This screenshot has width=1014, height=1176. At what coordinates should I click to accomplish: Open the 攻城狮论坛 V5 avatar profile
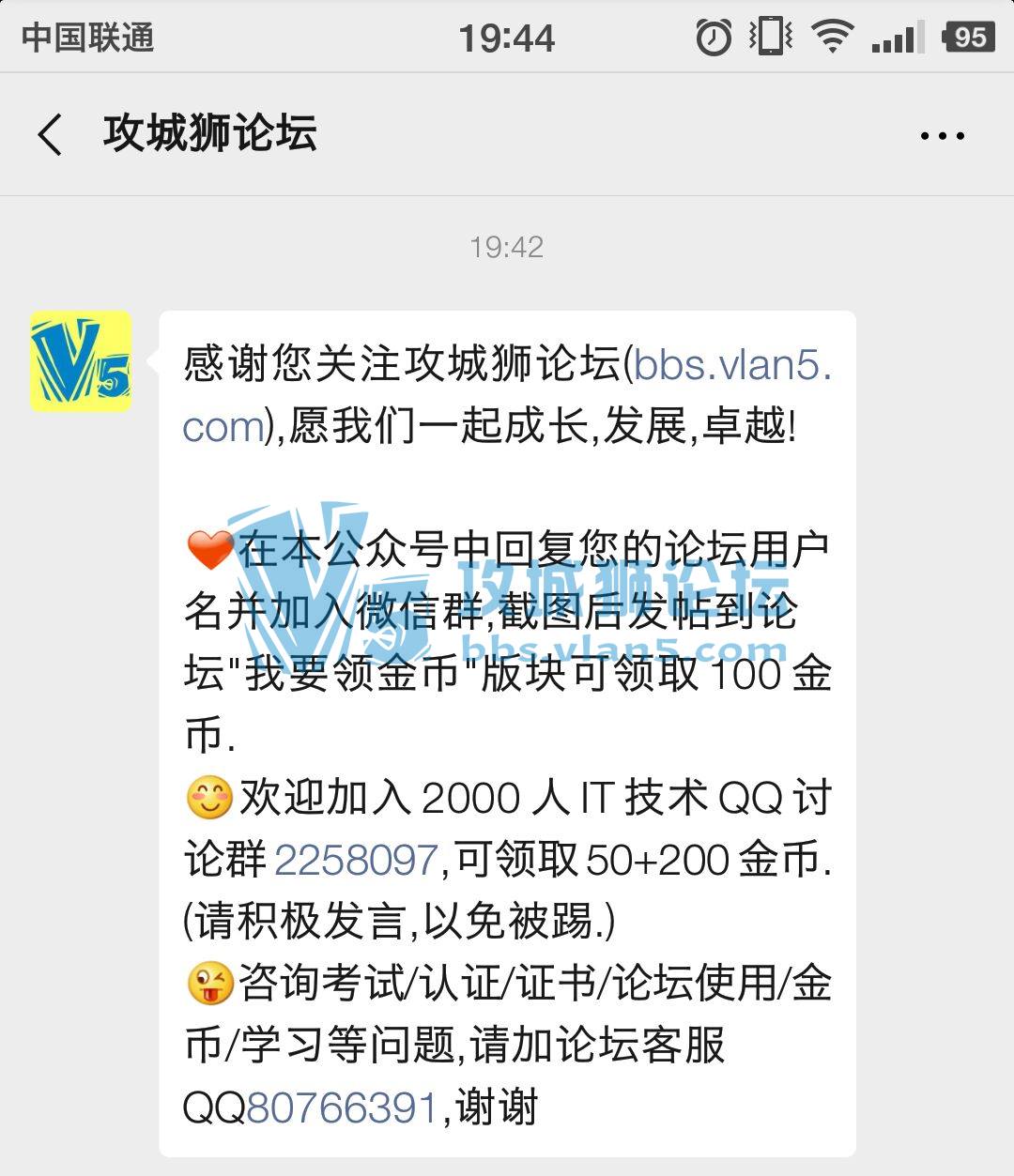[81, 361]
